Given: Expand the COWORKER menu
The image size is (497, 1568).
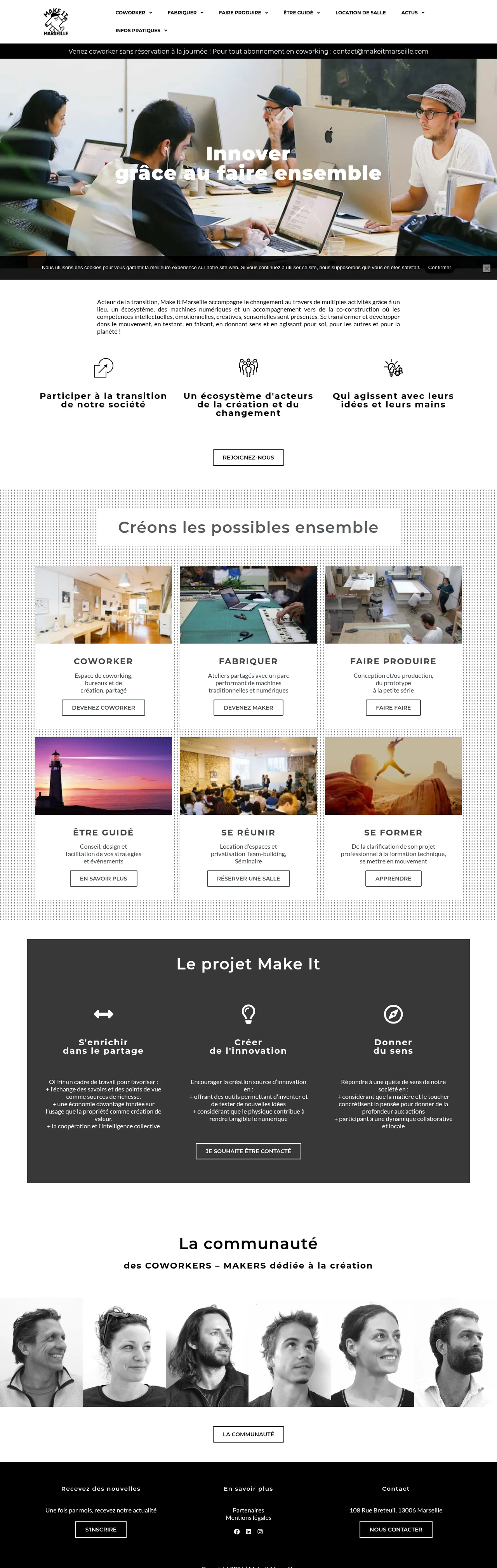Looking at the screenshot, I should 133,12.
